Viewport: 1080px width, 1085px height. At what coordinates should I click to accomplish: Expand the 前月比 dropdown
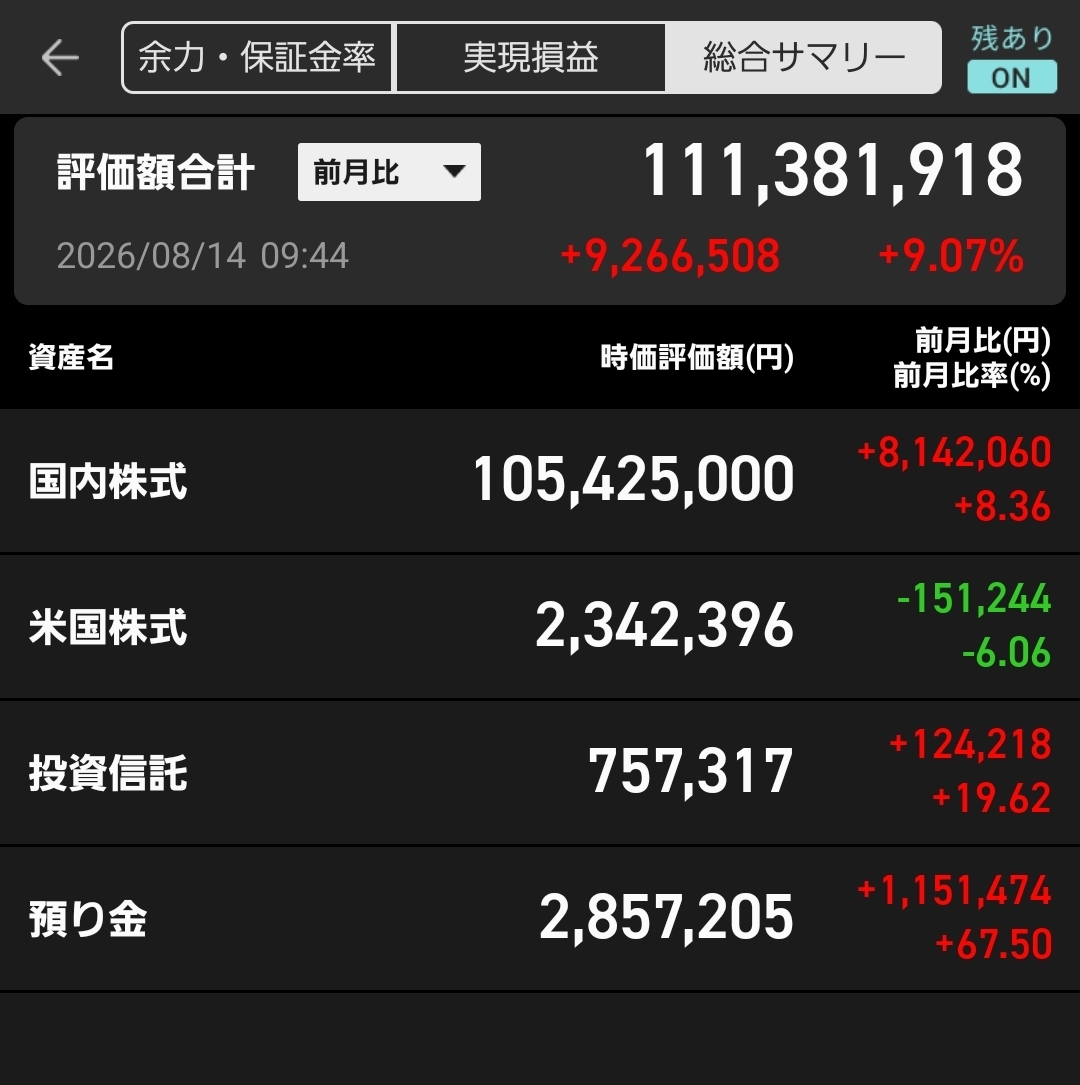(x=389, y=172)
